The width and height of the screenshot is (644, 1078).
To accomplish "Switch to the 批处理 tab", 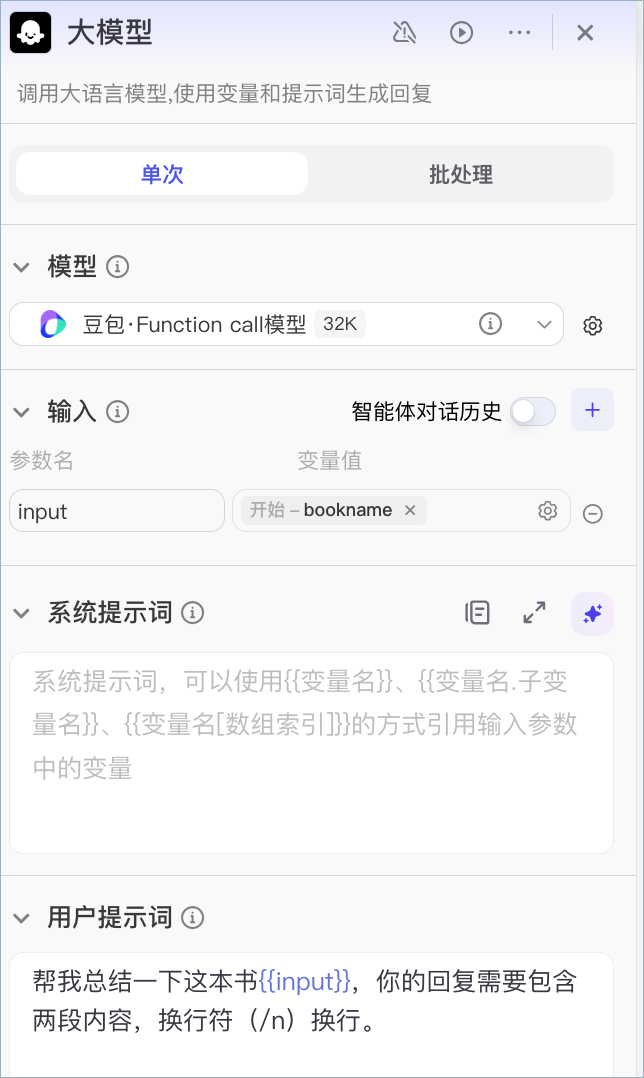I will pyautogui.click(x=461, y=174).
